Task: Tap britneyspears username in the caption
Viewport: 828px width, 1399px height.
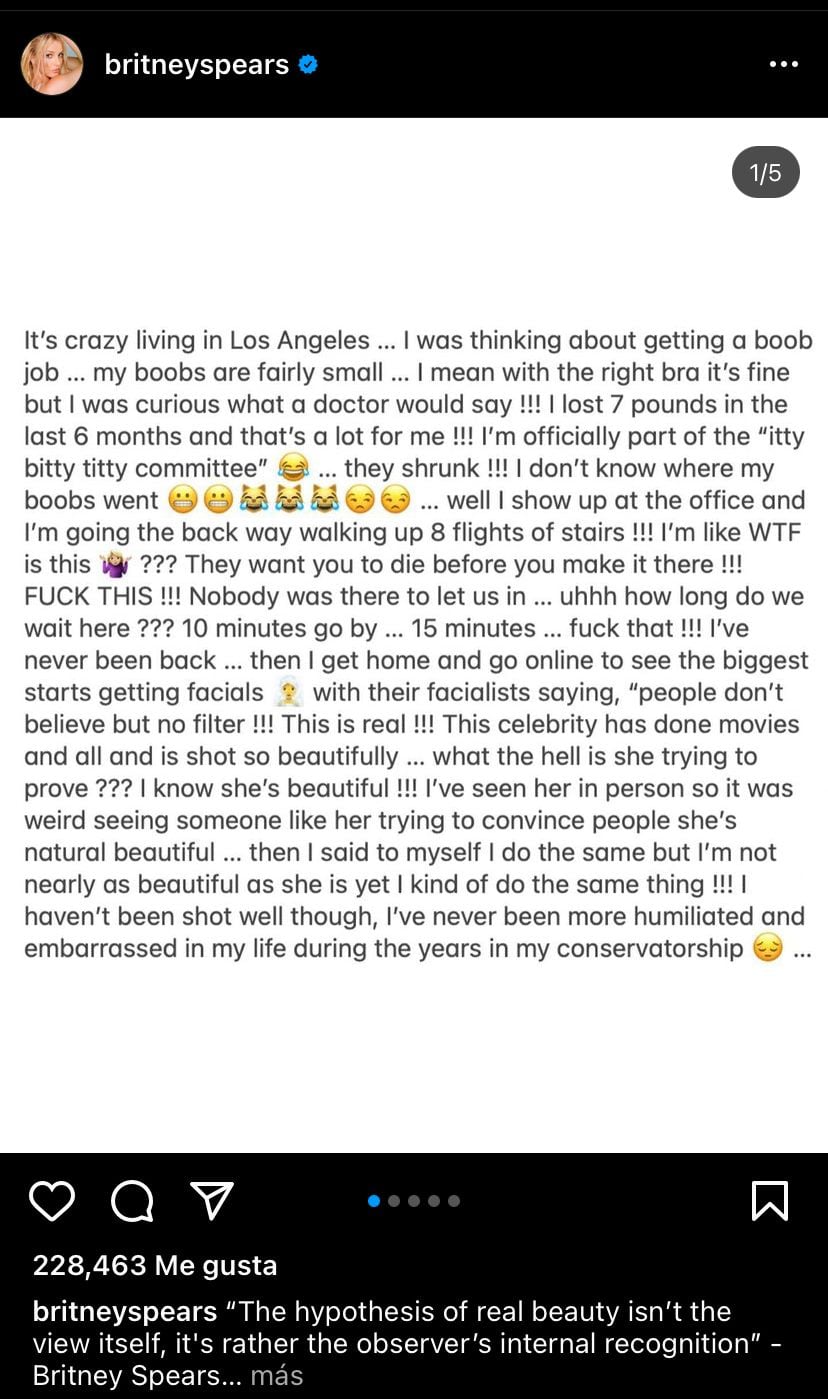Action: click(x=125, y=1311)
